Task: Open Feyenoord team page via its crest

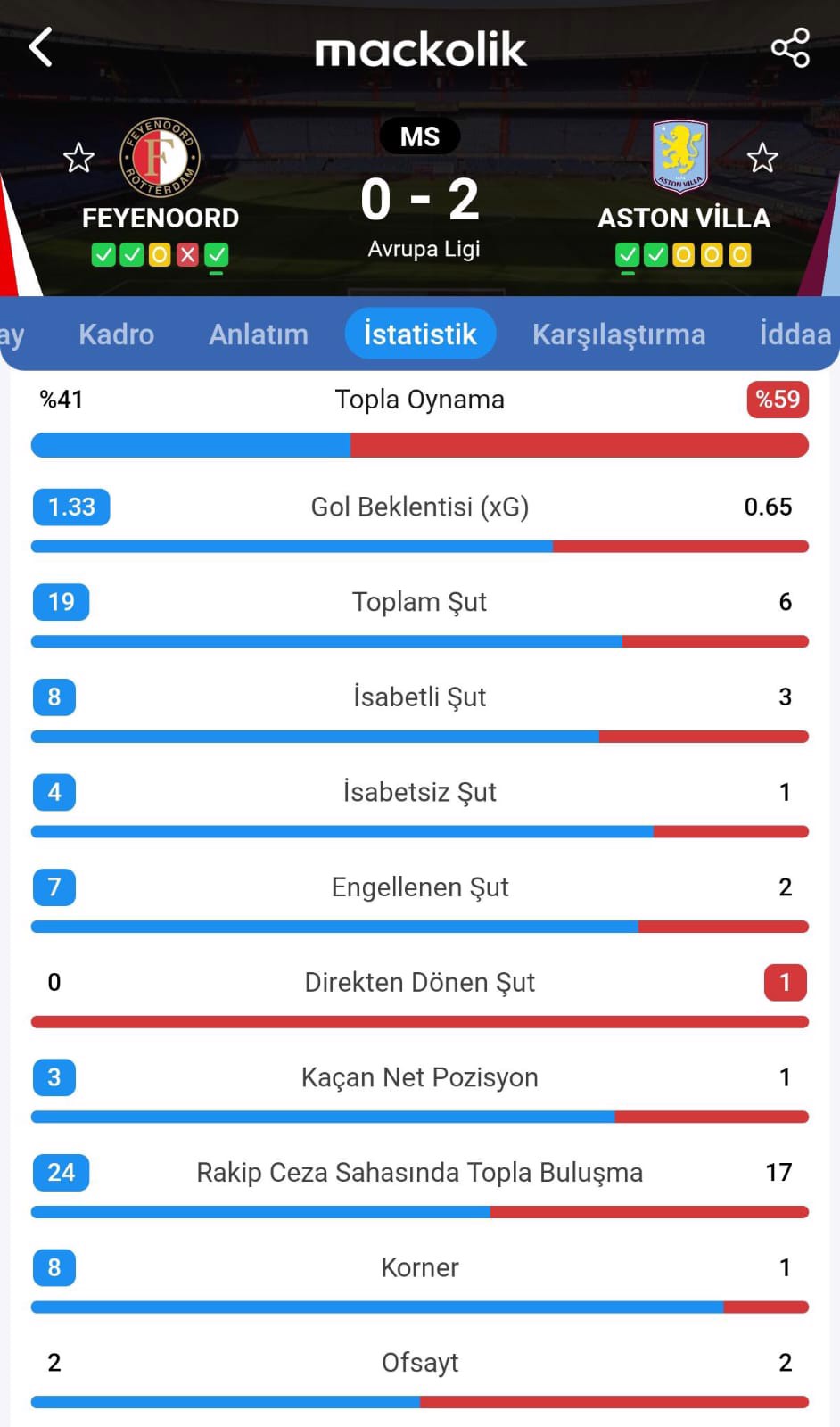Action: (160, 158)
